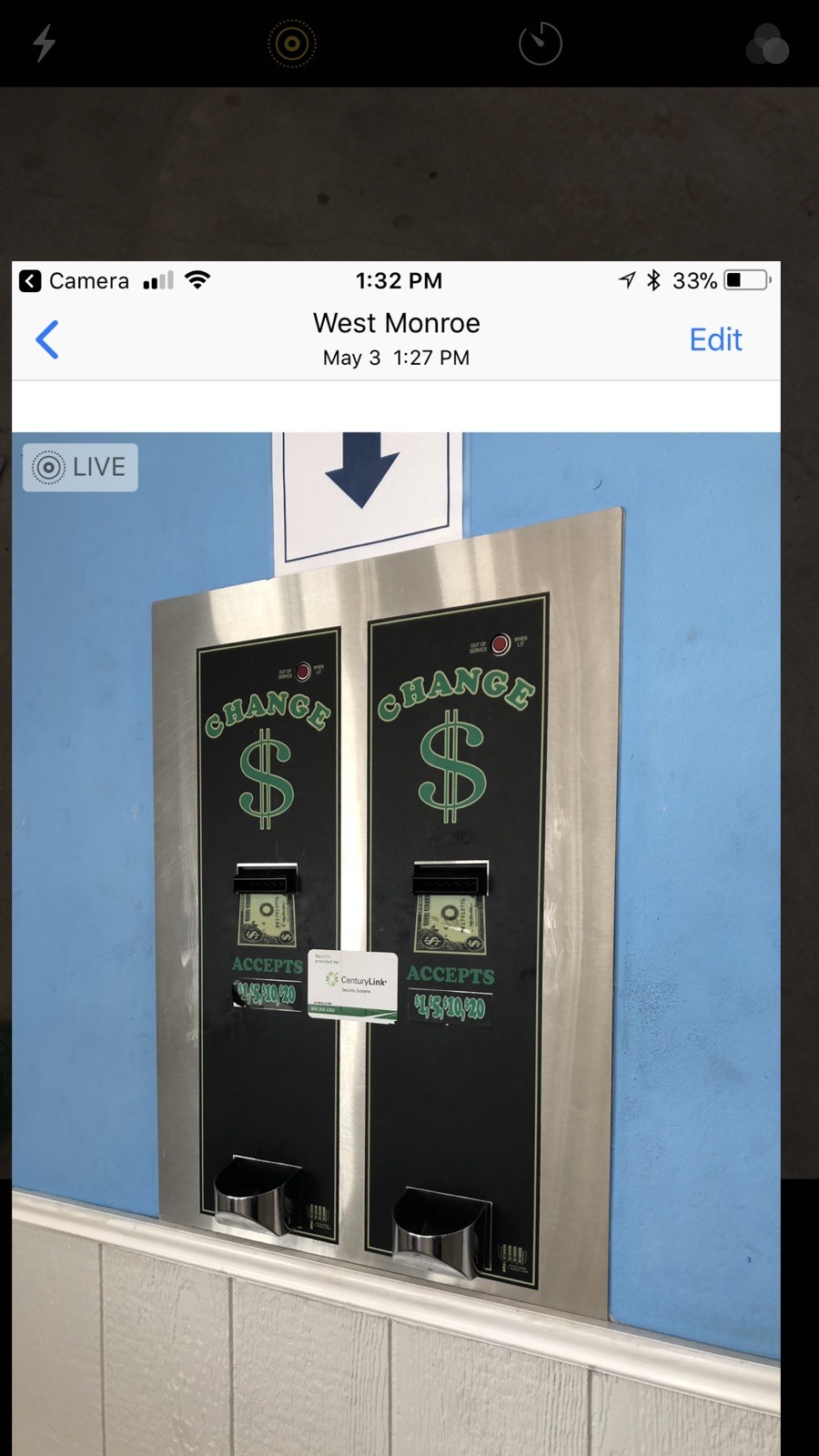
Task: Tap Edit to modify the photo
Action: (715, 339)
